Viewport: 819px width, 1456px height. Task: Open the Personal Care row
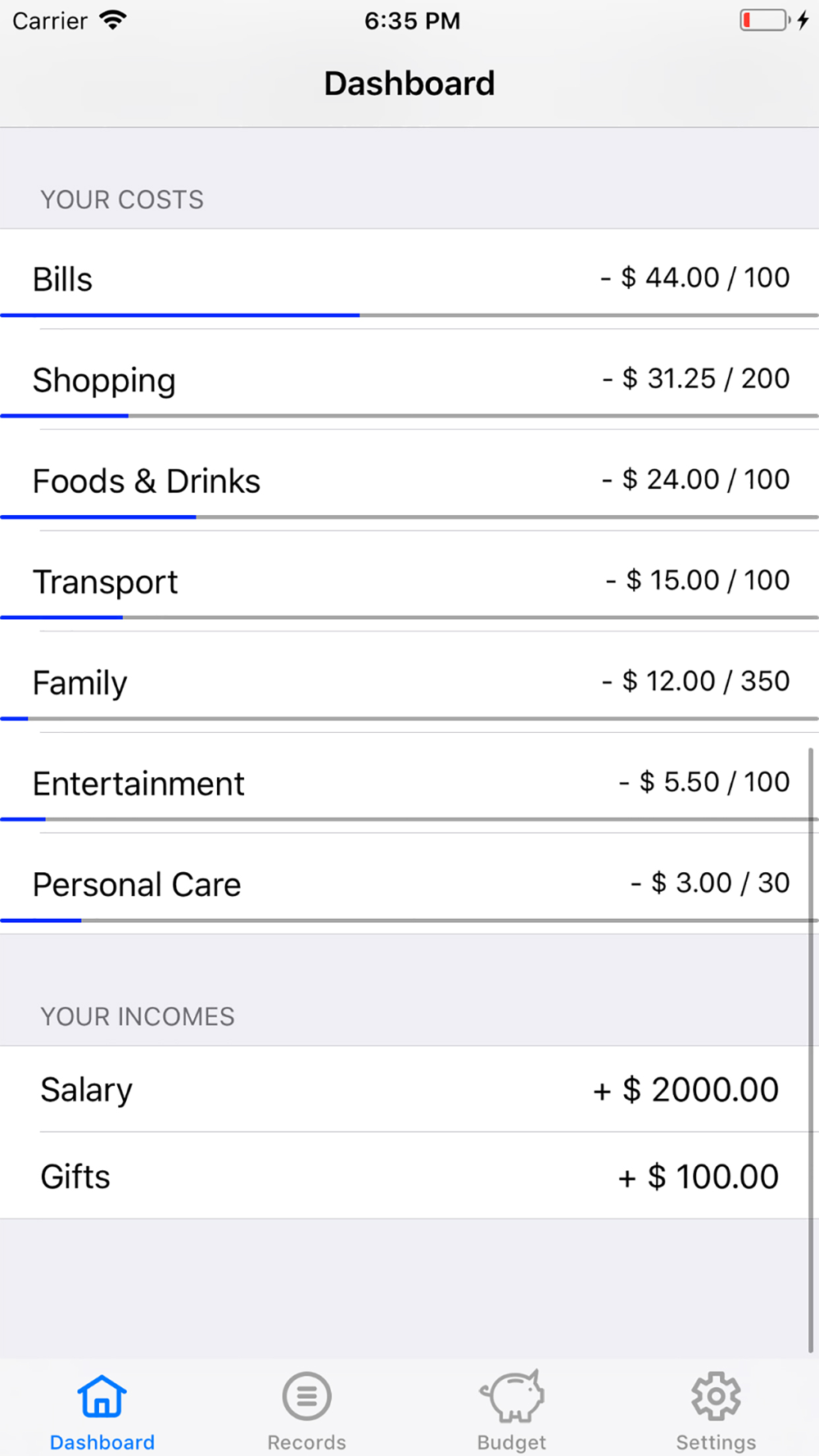[409, 883]
